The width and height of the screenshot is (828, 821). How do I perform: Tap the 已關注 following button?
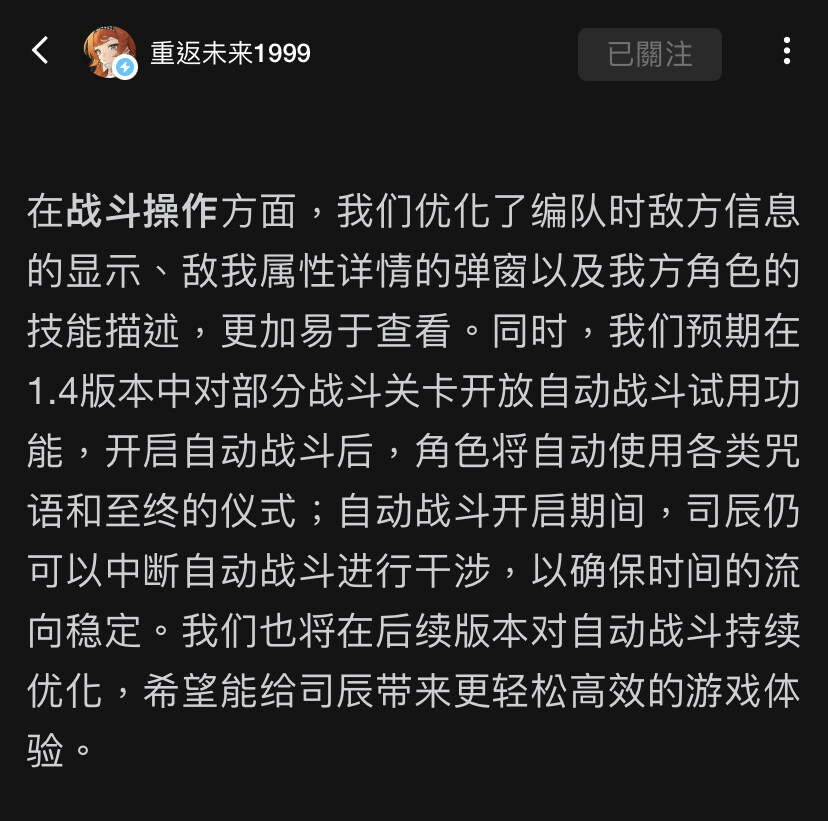[650, 54]
